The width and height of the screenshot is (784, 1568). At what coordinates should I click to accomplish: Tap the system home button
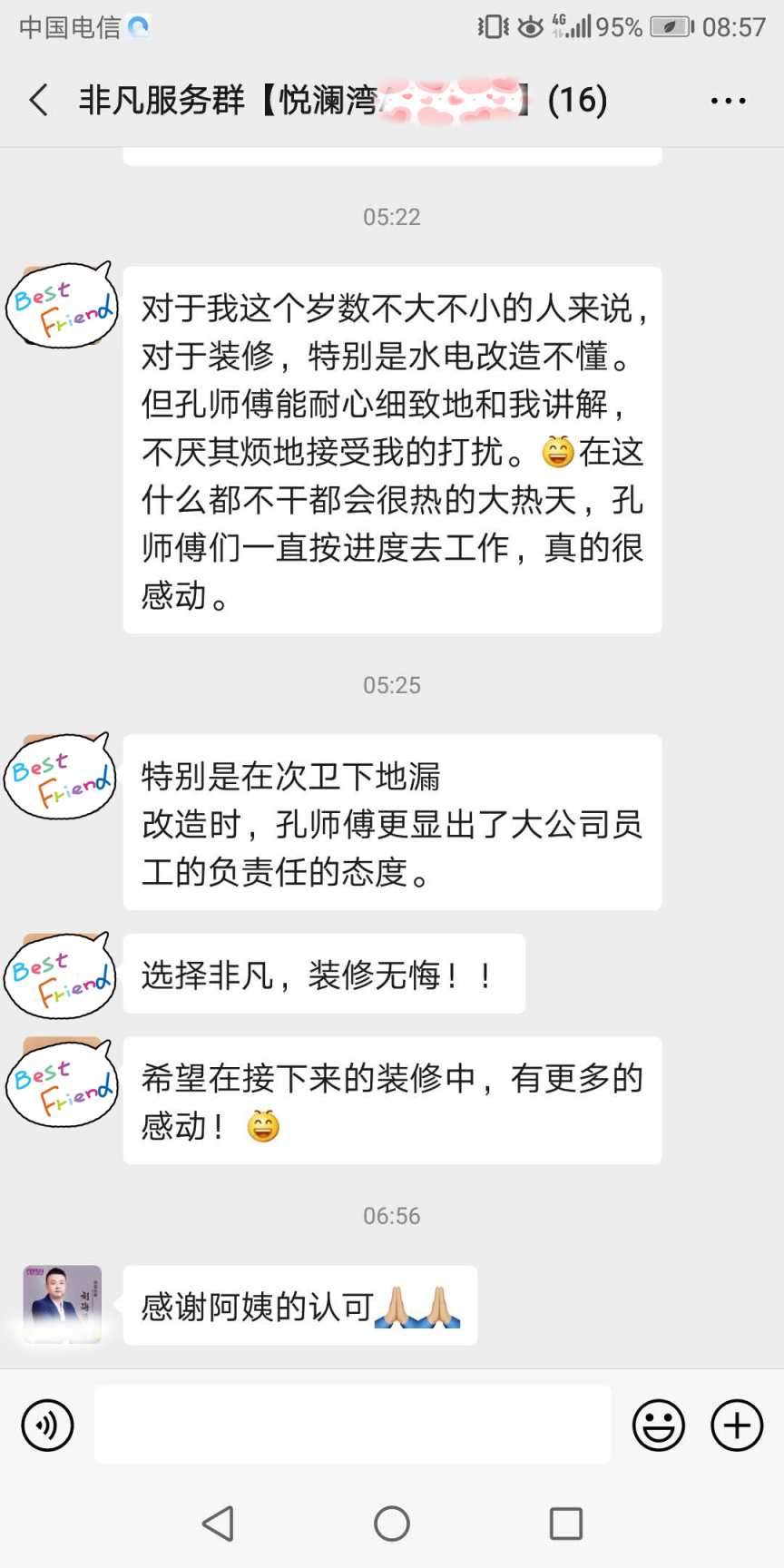point(392,1524)
